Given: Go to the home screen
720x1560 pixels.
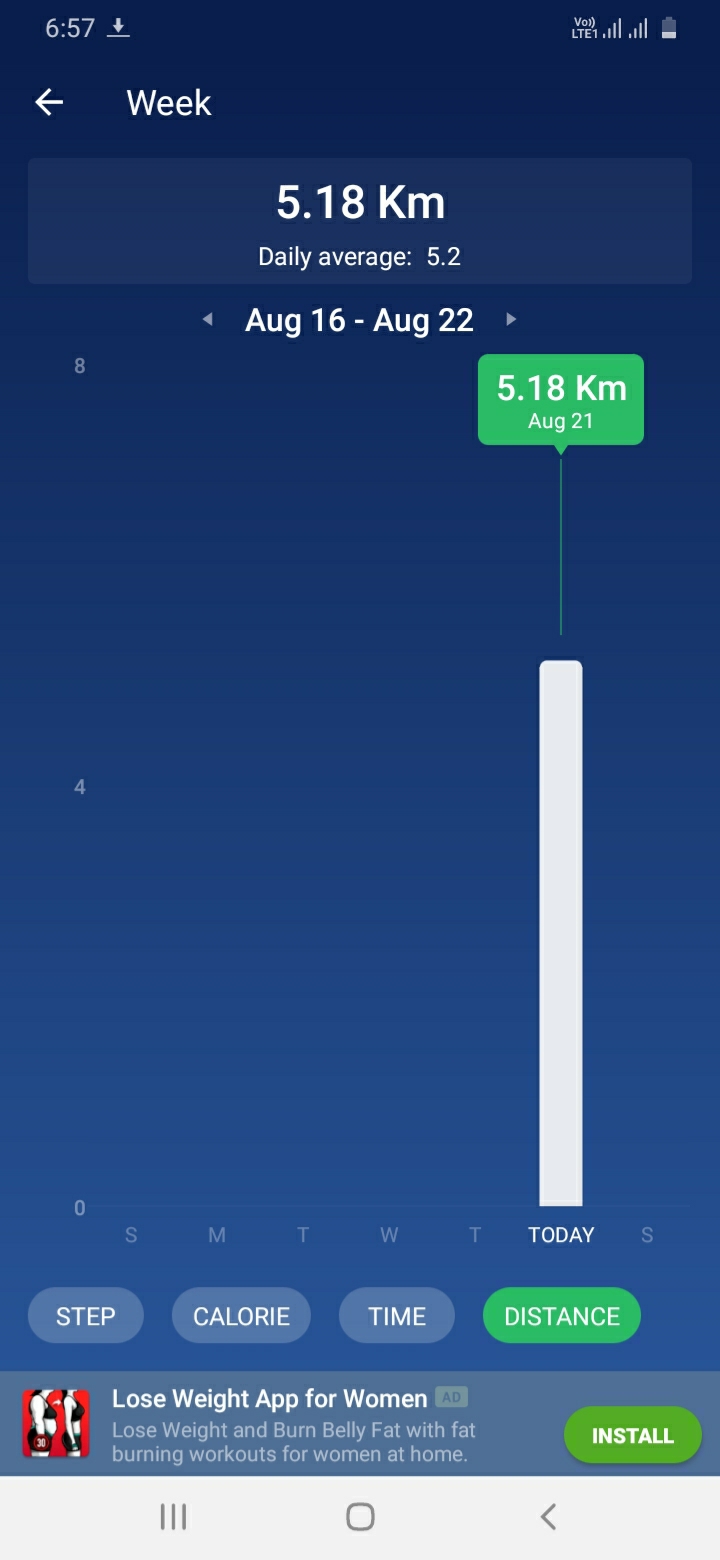Looking at the screenshot, I should tap(360, 1517).
